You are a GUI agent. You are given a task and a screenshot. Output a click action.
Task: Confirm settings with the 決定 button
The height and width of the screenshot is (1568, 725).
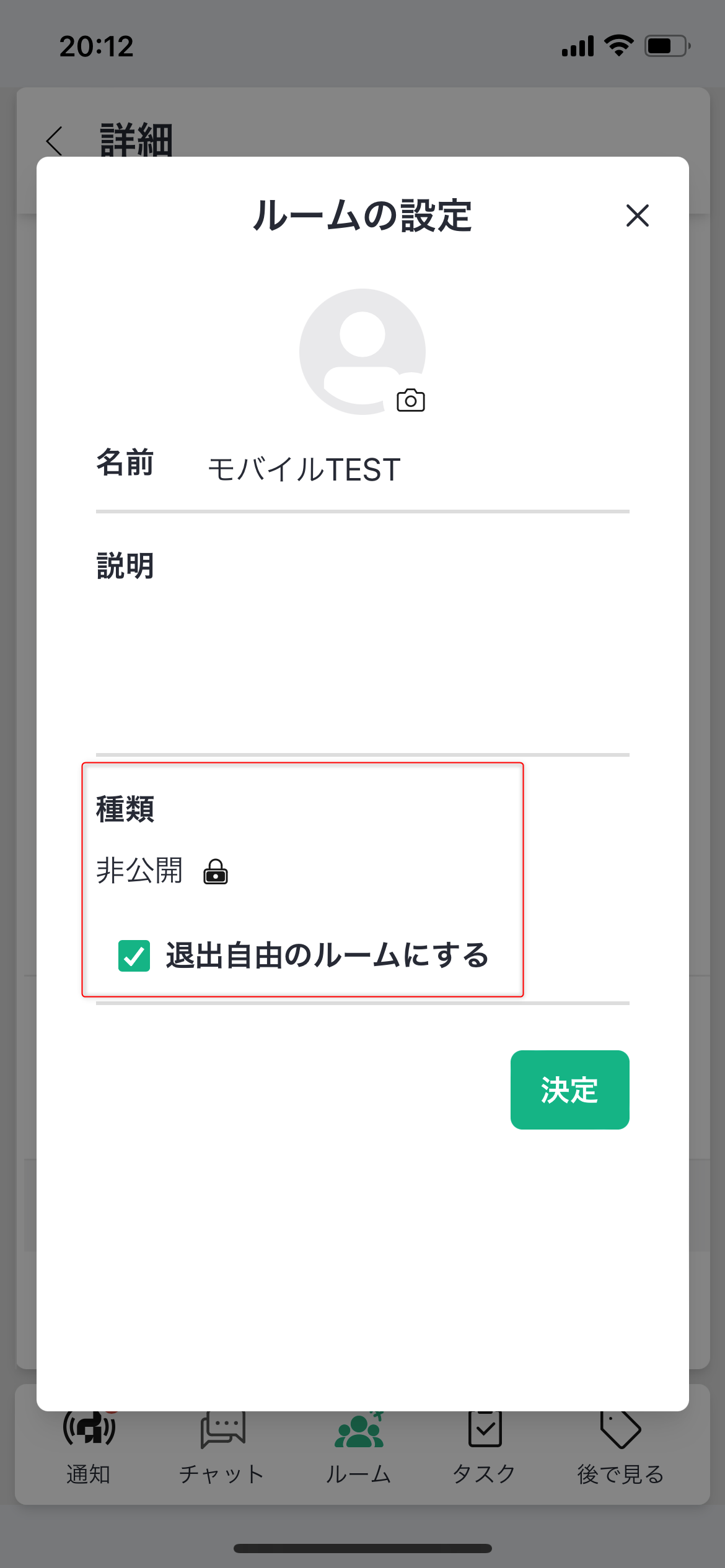point(569,1089)
